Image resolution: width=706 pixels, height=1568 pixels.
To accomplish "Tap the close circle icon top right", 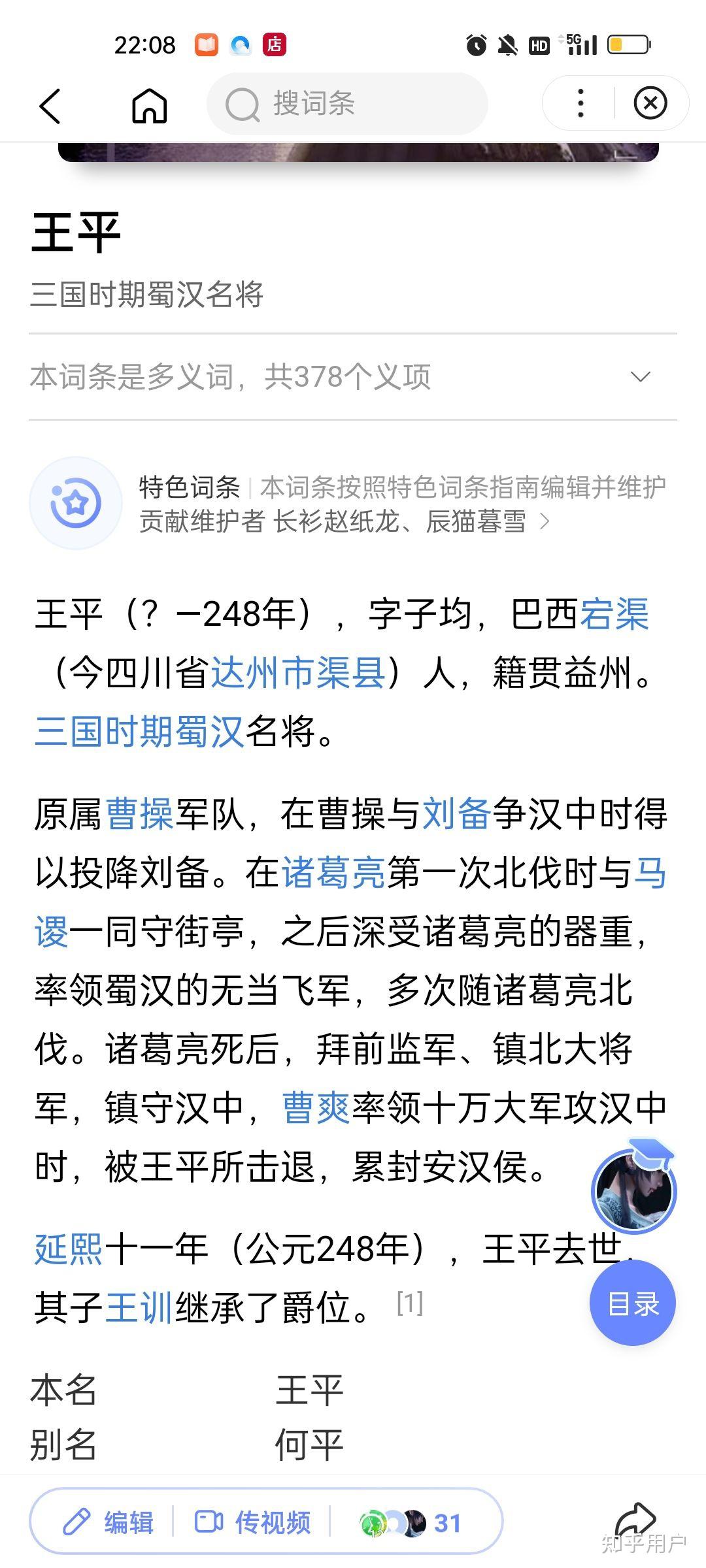I will click(650, 103).
